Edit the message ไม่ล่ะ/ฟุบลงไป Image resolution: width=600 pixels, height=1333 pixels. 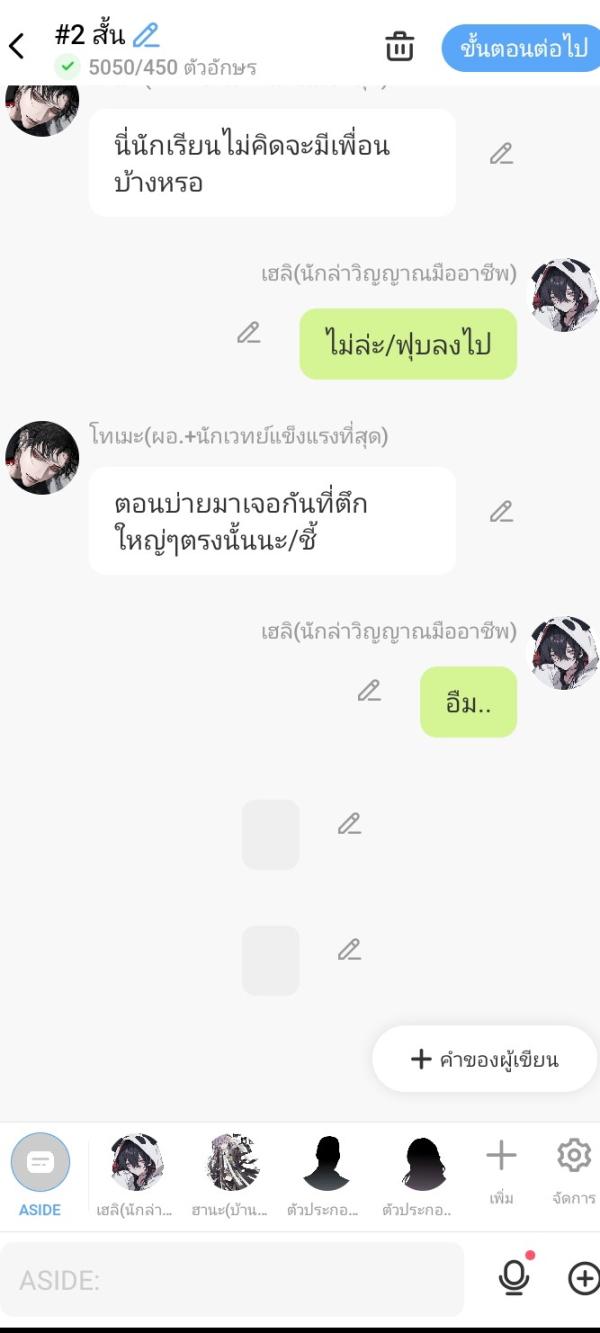coord(249,333)
